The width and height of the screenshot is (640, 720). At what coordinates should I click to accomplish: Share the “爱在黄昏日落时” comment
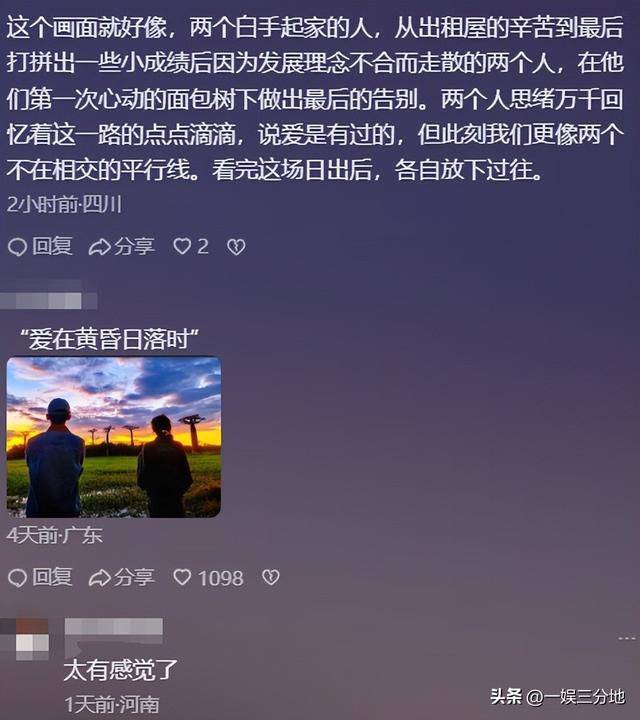tap(122, 577)
